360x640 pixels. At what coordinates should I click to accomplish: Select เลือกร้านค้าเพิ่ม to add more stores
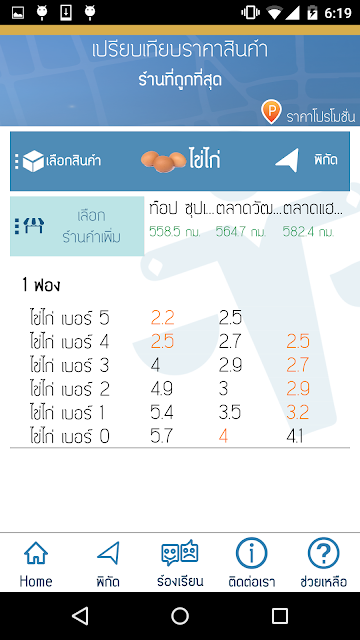click(77, 226)
